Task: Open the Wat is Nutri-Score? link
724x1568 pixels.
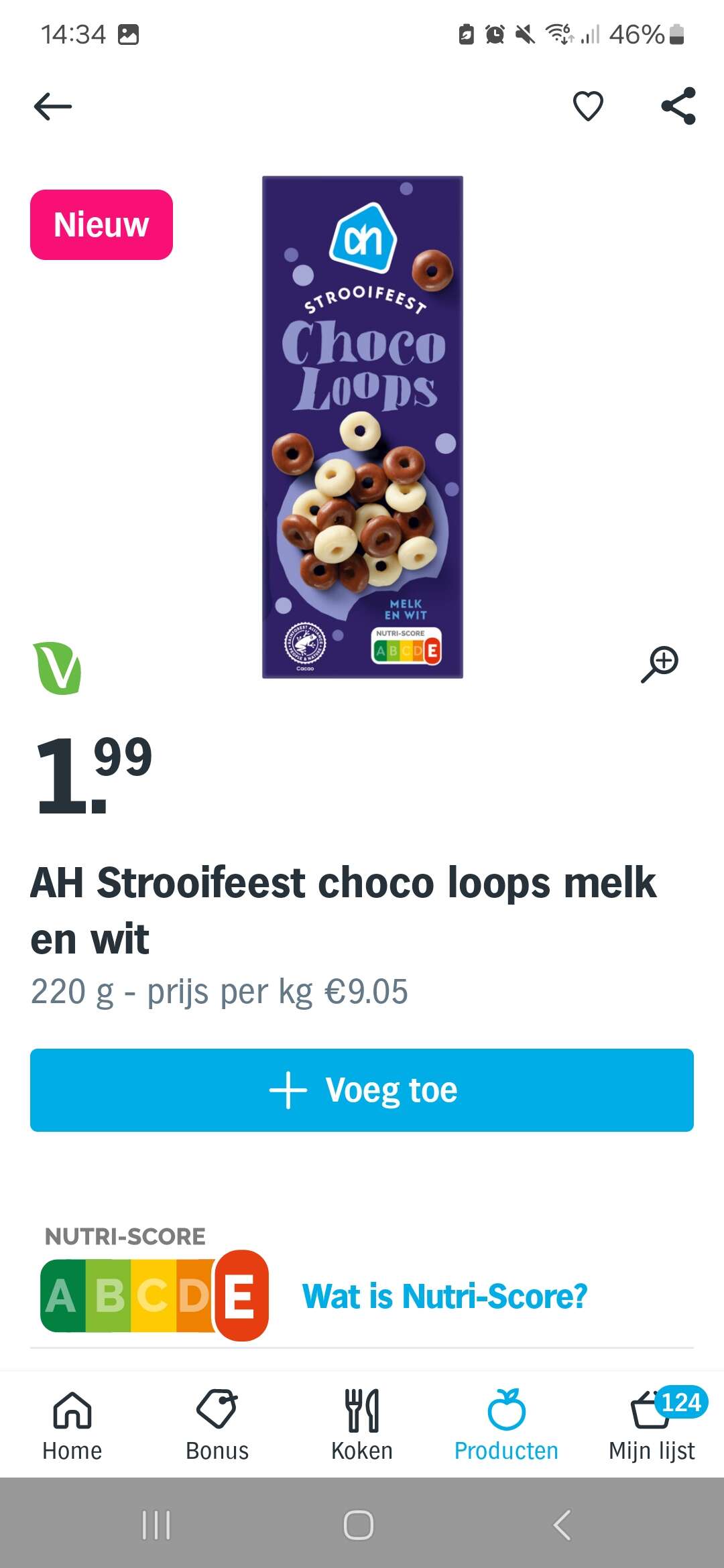Action: [x=444, y=1296]
